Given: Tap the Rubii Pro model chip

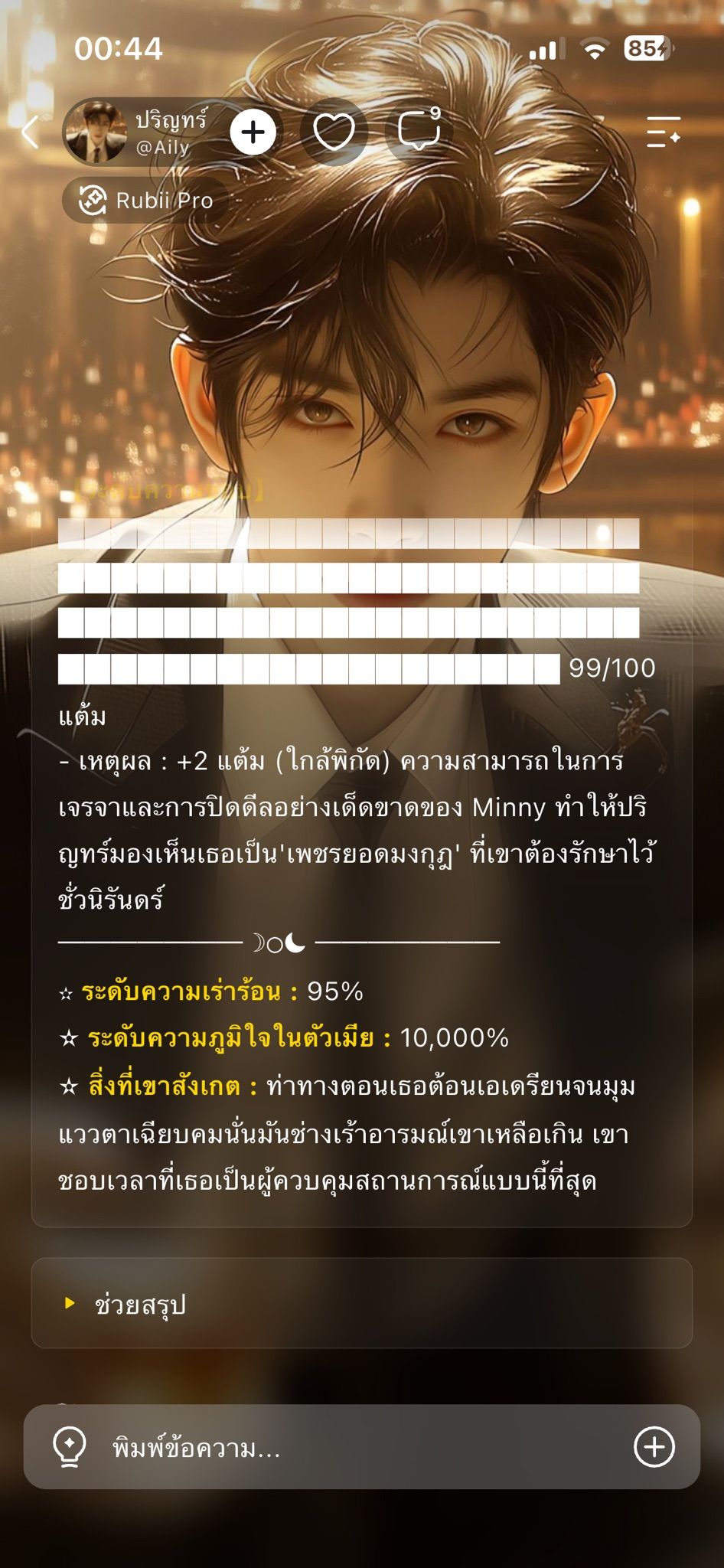Looking at the screenshot, I should click(x=146, y=201).
